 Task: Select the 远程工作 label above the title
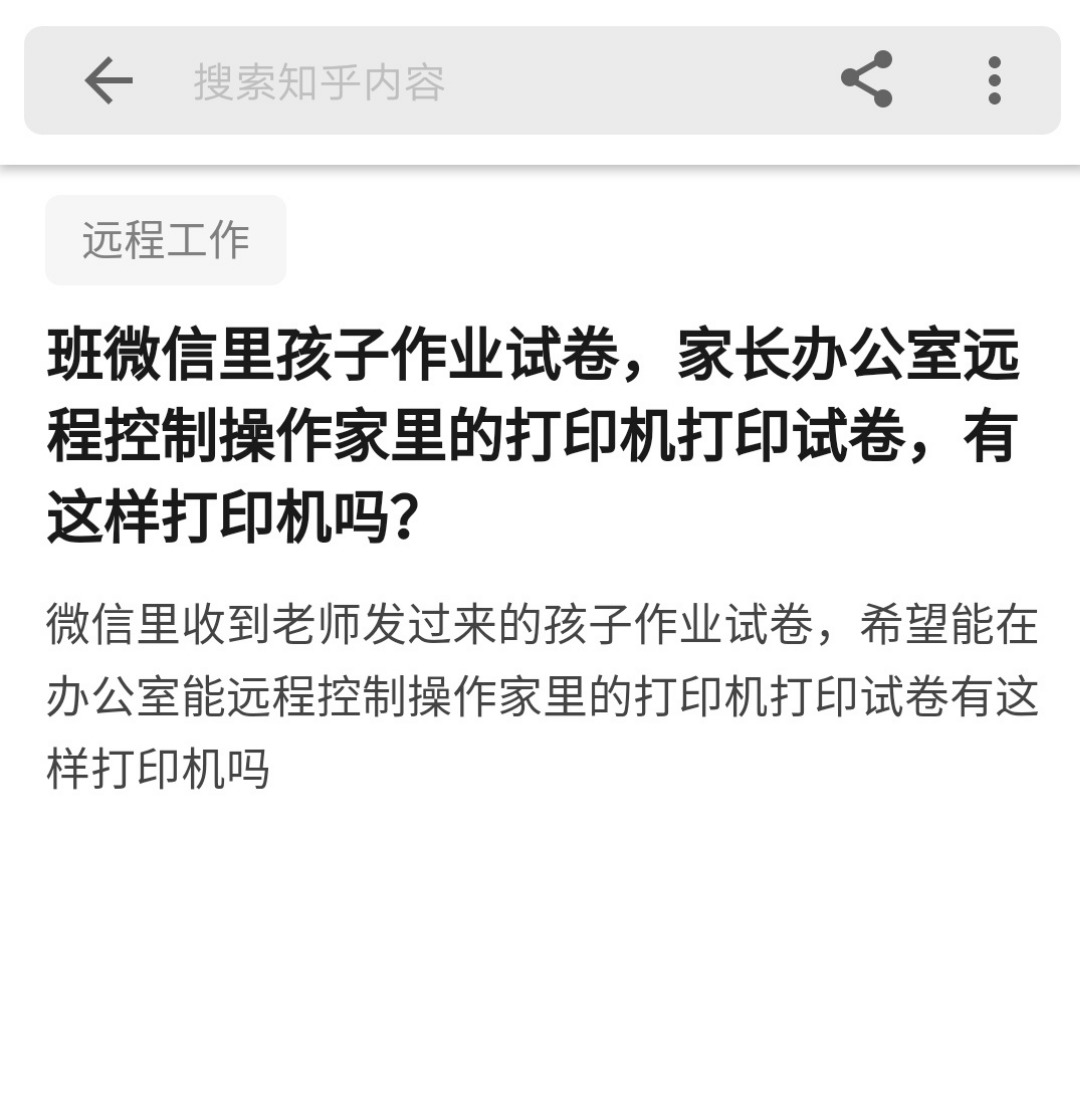(x=165, y=239)
